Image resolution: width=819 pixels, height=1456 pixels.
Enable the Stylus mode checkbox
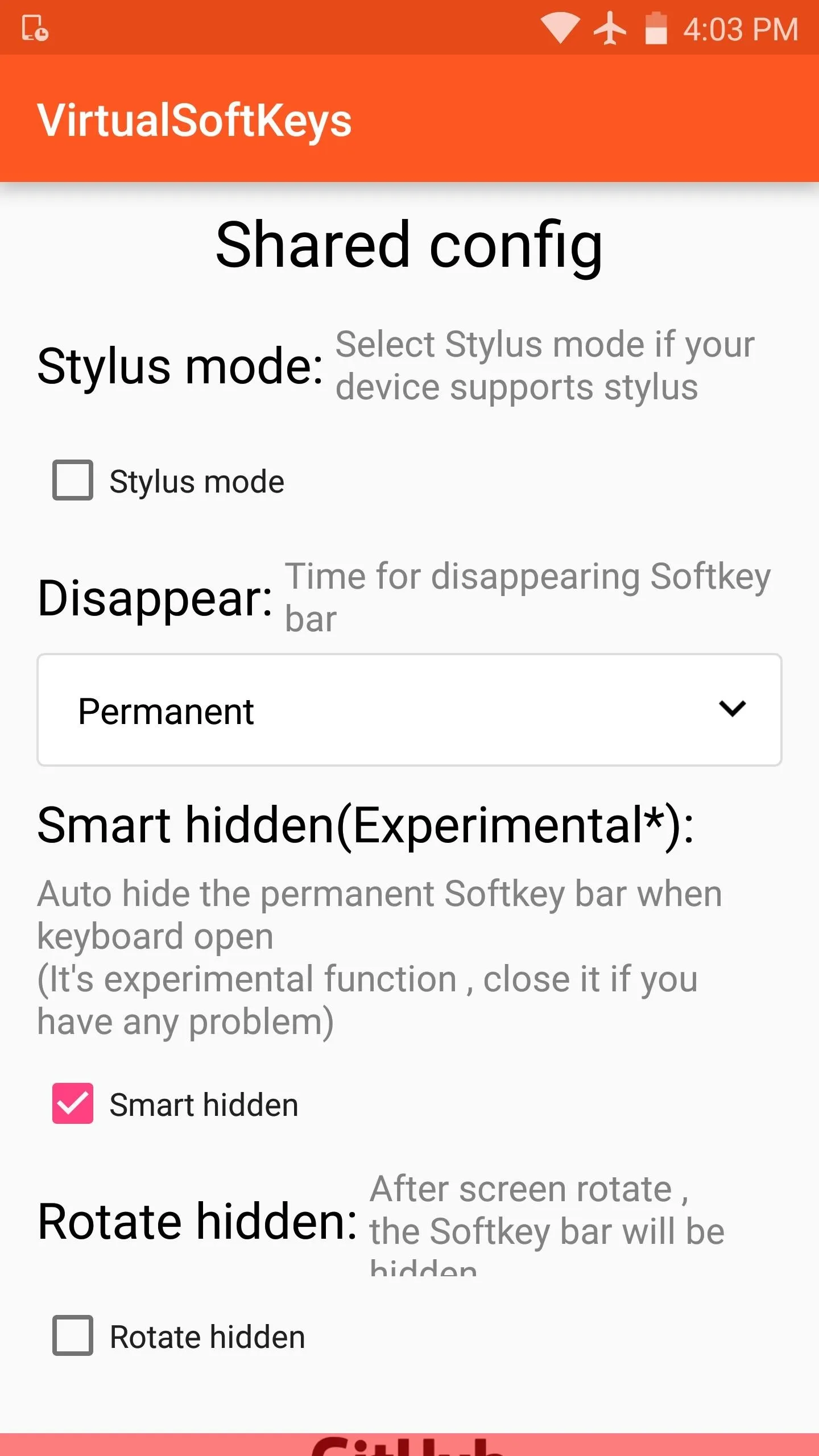point(73,480)
